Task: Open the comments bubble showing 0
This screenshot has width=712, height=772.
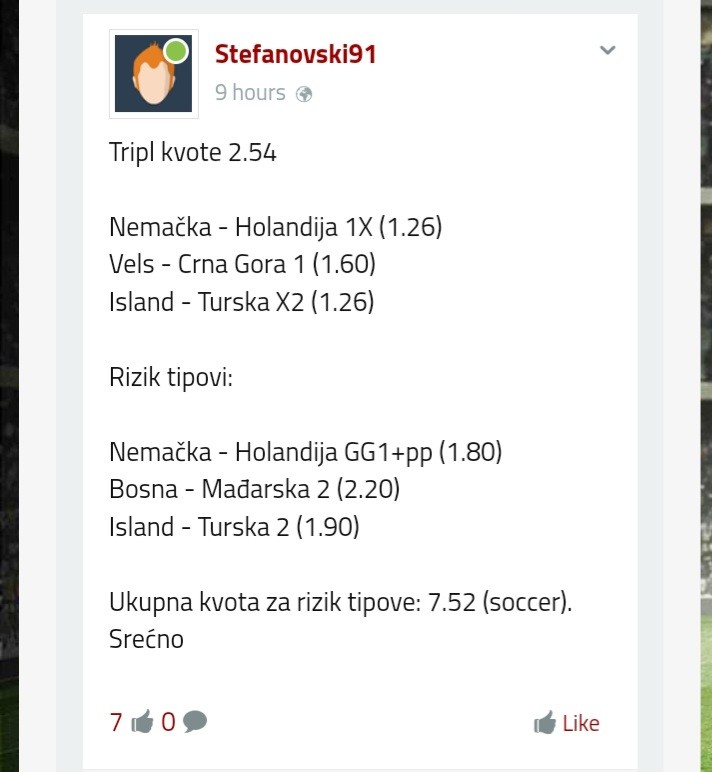Action: click(x=185, y=721)
